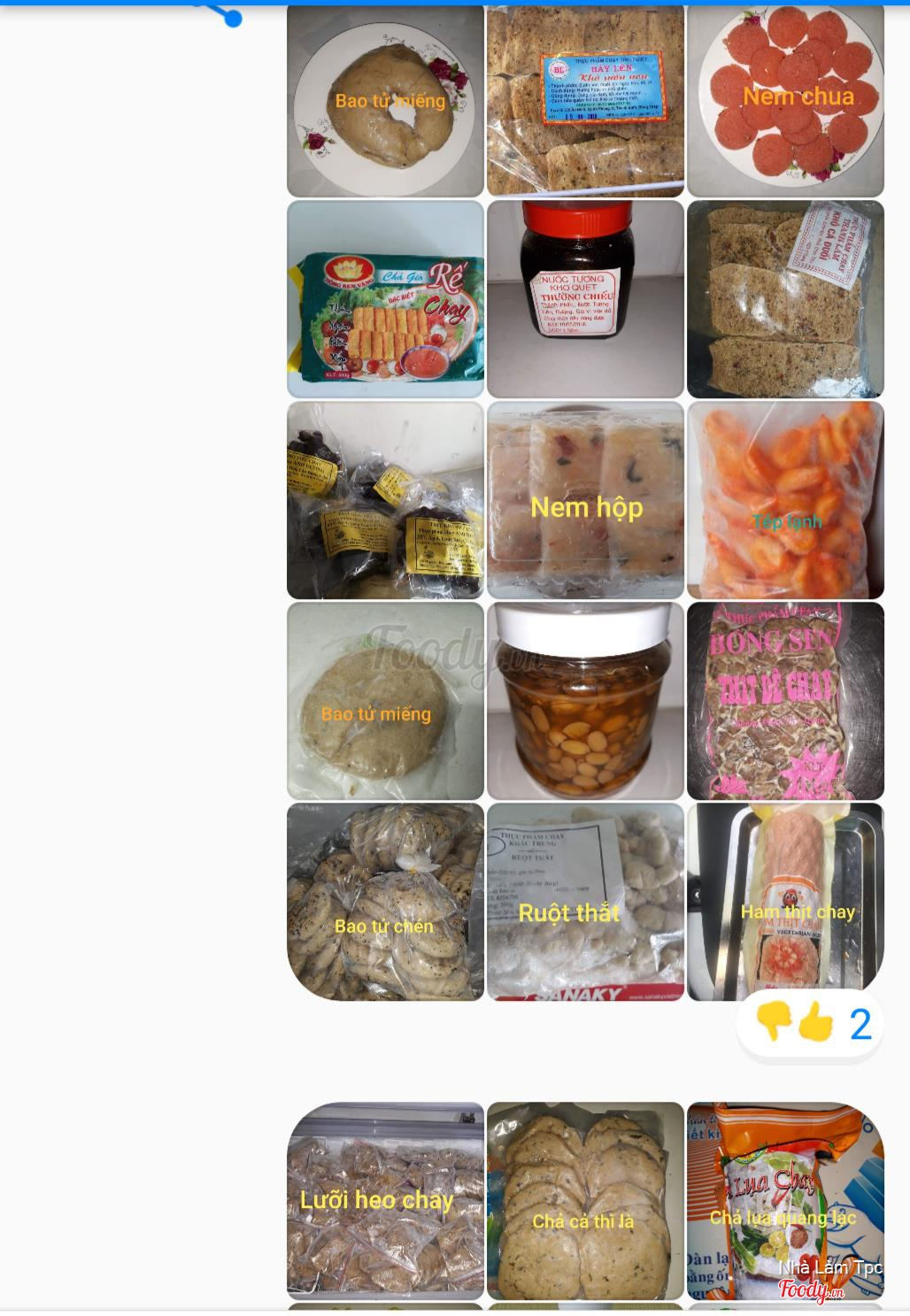View the Ham thịt chay photo
Viewport: 910px width, 1316px height.
(x=785, y=901)
